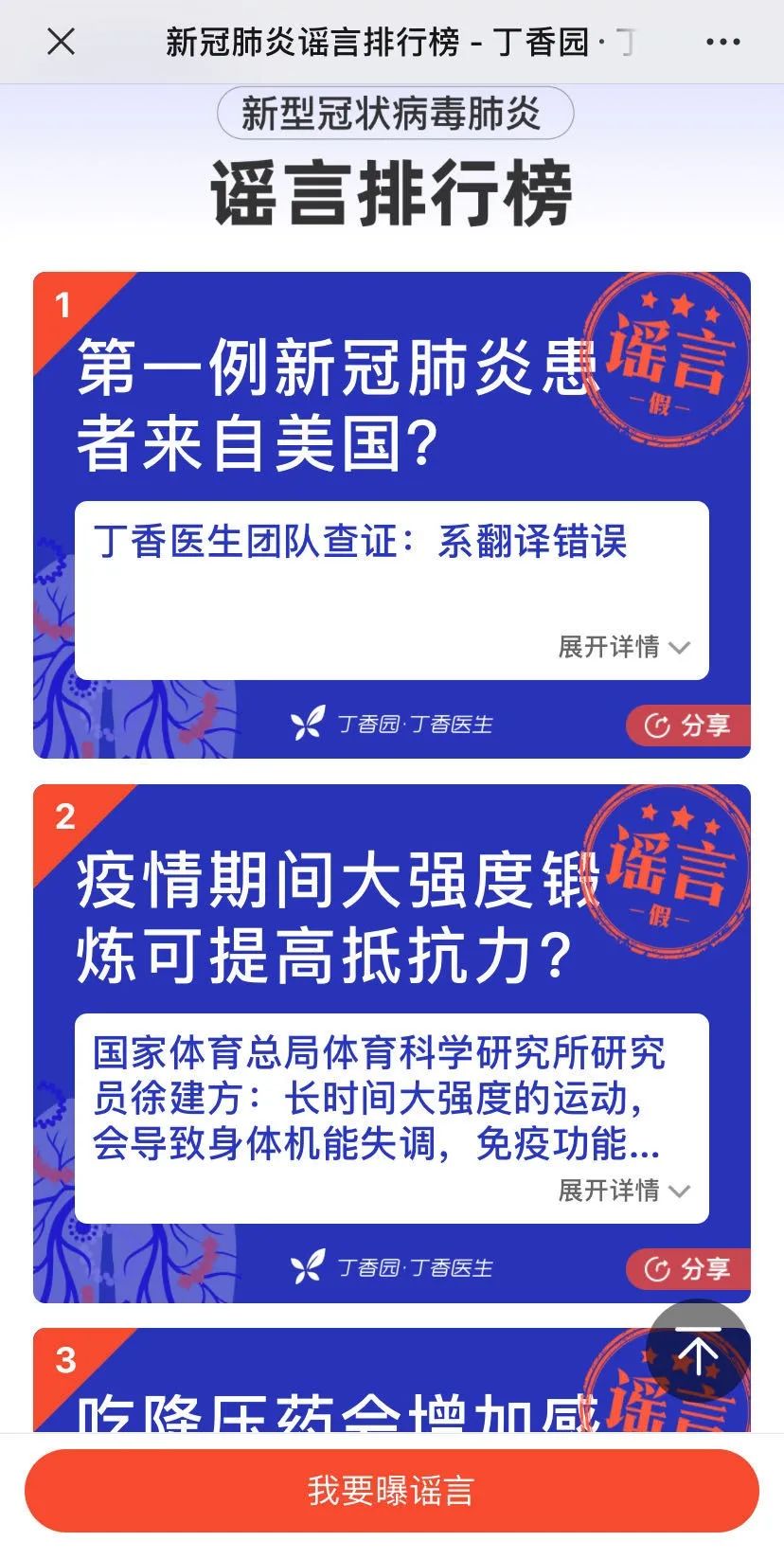Share the first rumor about US patient
The width and height of the screenshot is (784, 1559).
click(x=687, y=726)
